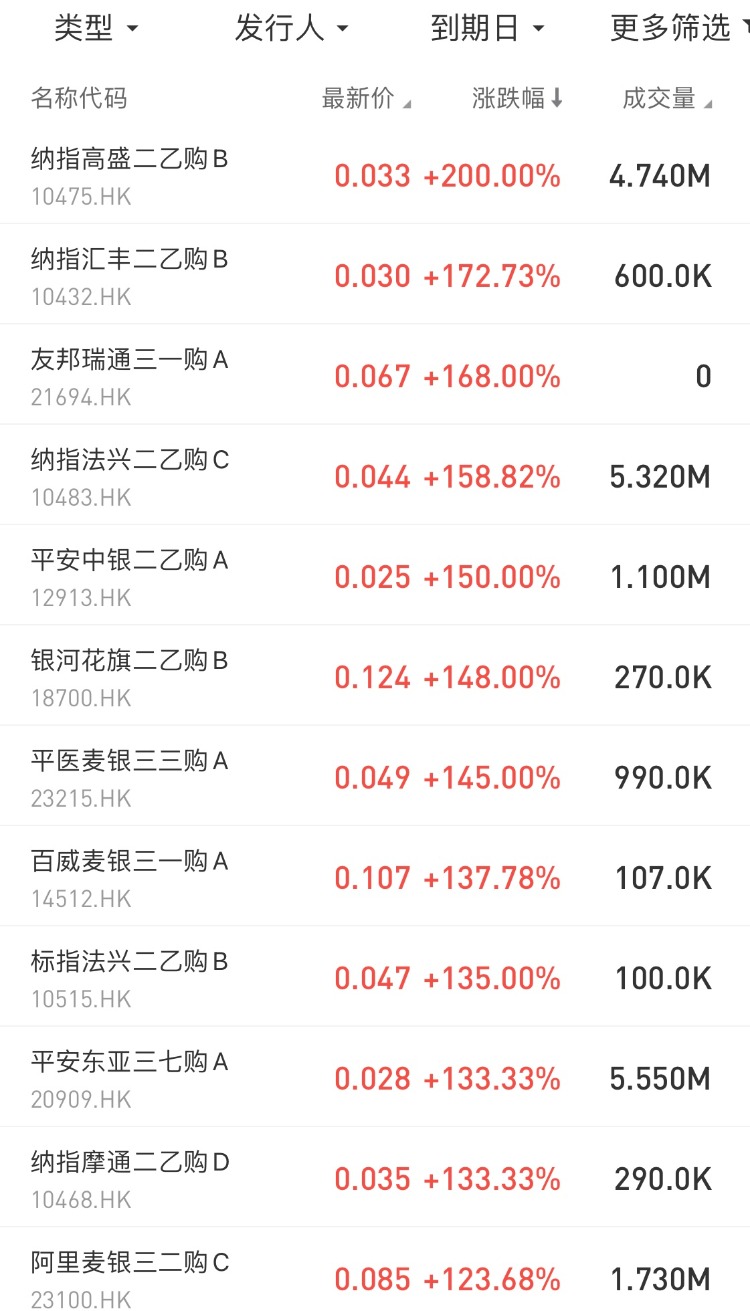Open the 类型 filter dropdown
This screenshot has height=1311, width=750.
pyautogui.click(x=96, y=29)
